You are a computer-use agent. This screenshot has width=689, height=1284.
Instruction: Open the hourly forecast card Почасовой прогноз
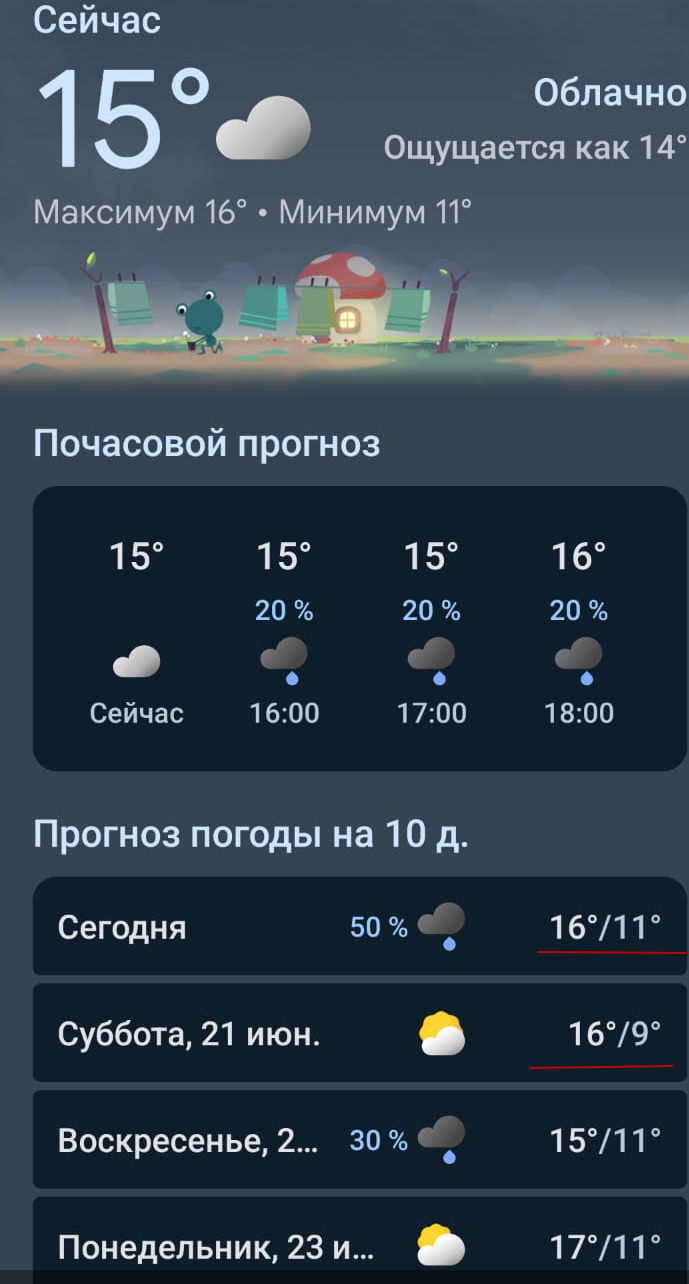click(x=360, y=628)
